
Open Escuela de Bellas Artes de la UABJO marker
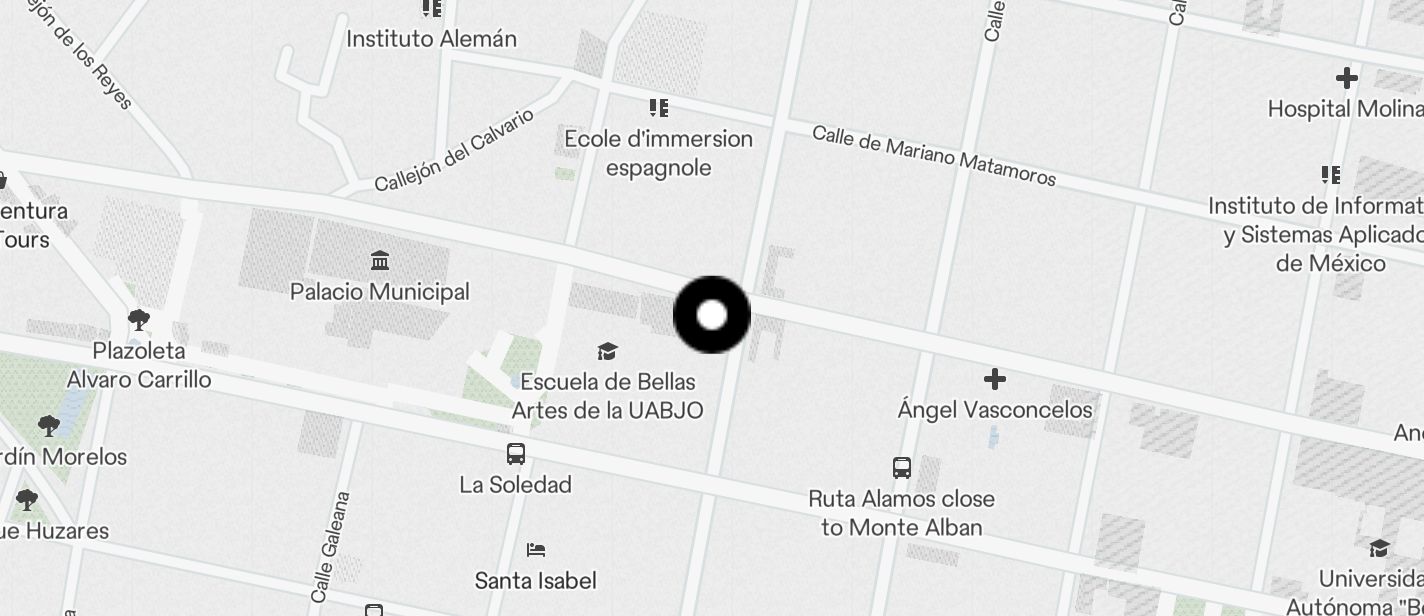[x=607, y=351]
